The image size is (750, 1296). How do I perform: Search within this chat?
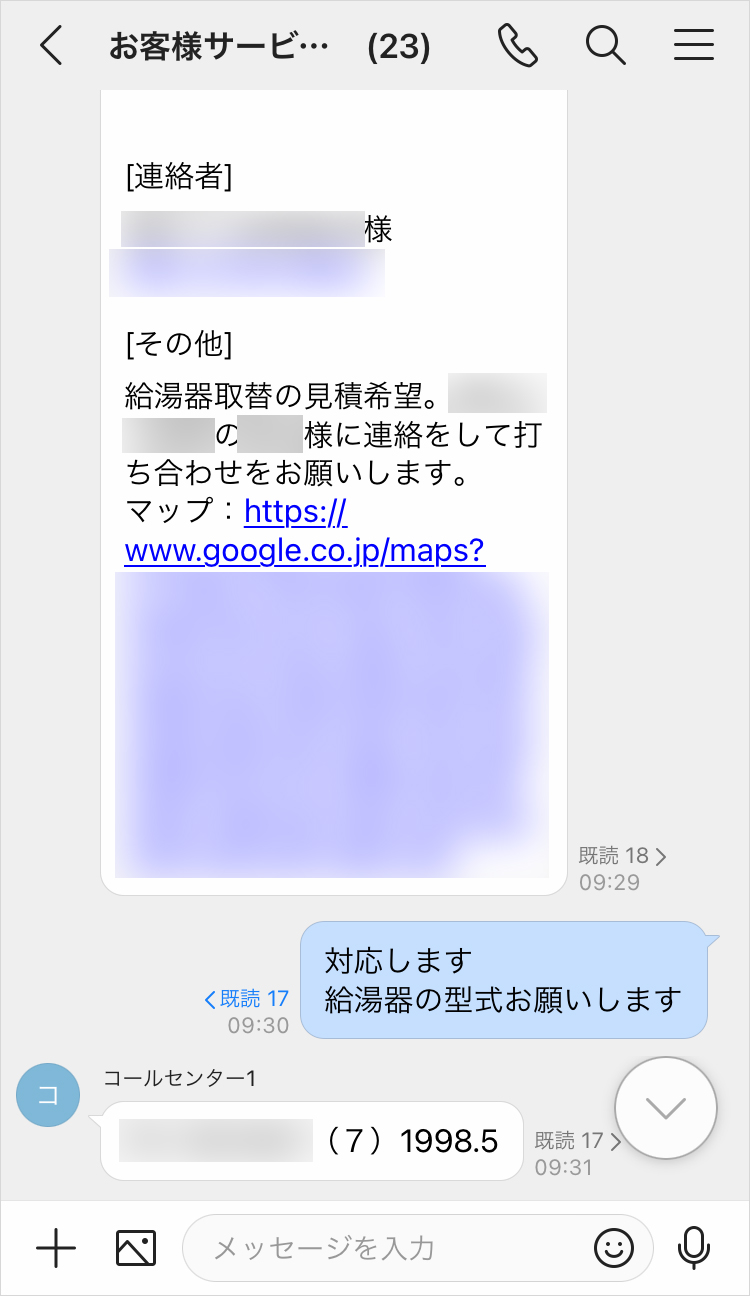(605, 46)
